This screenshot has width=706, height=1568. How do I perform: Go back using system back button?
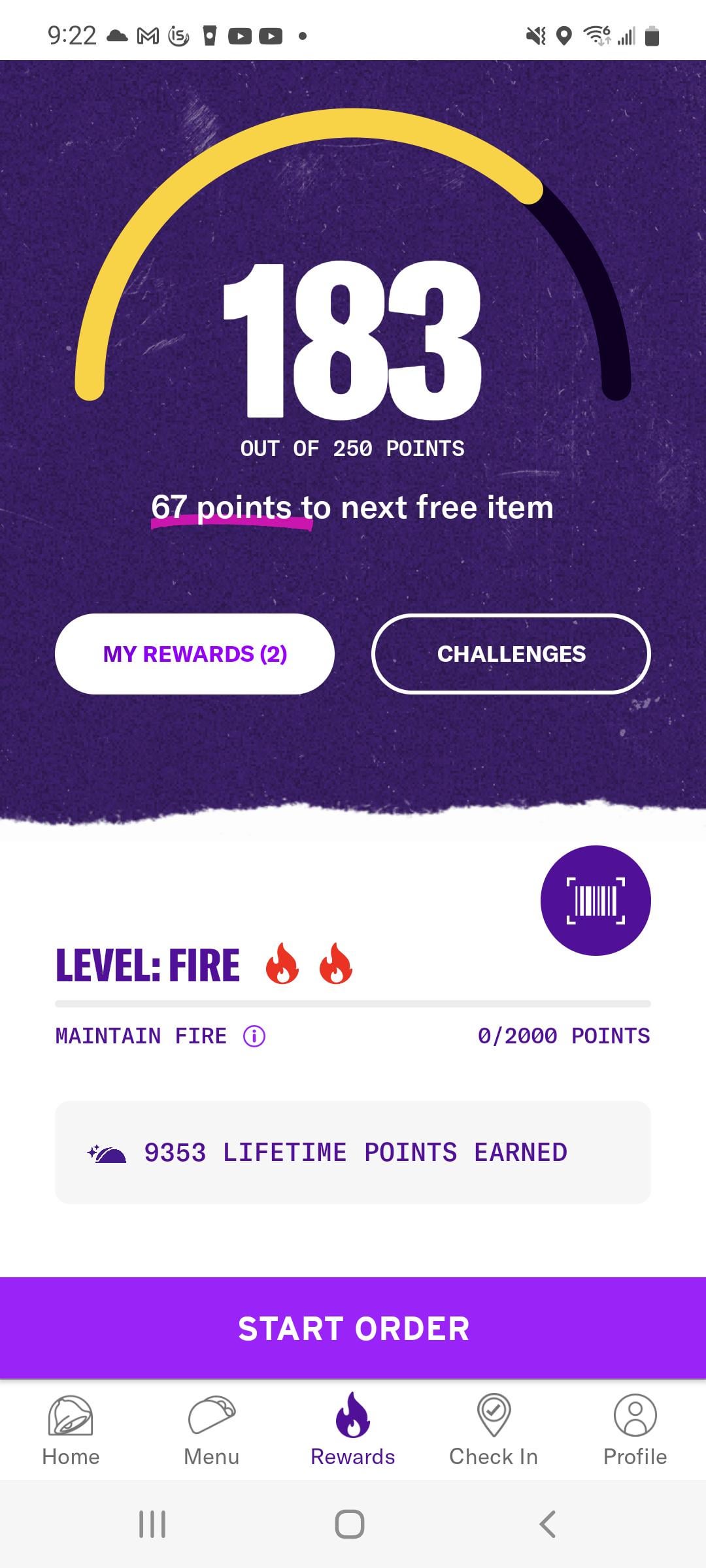pyautogui.click(x=548, y=1524)
